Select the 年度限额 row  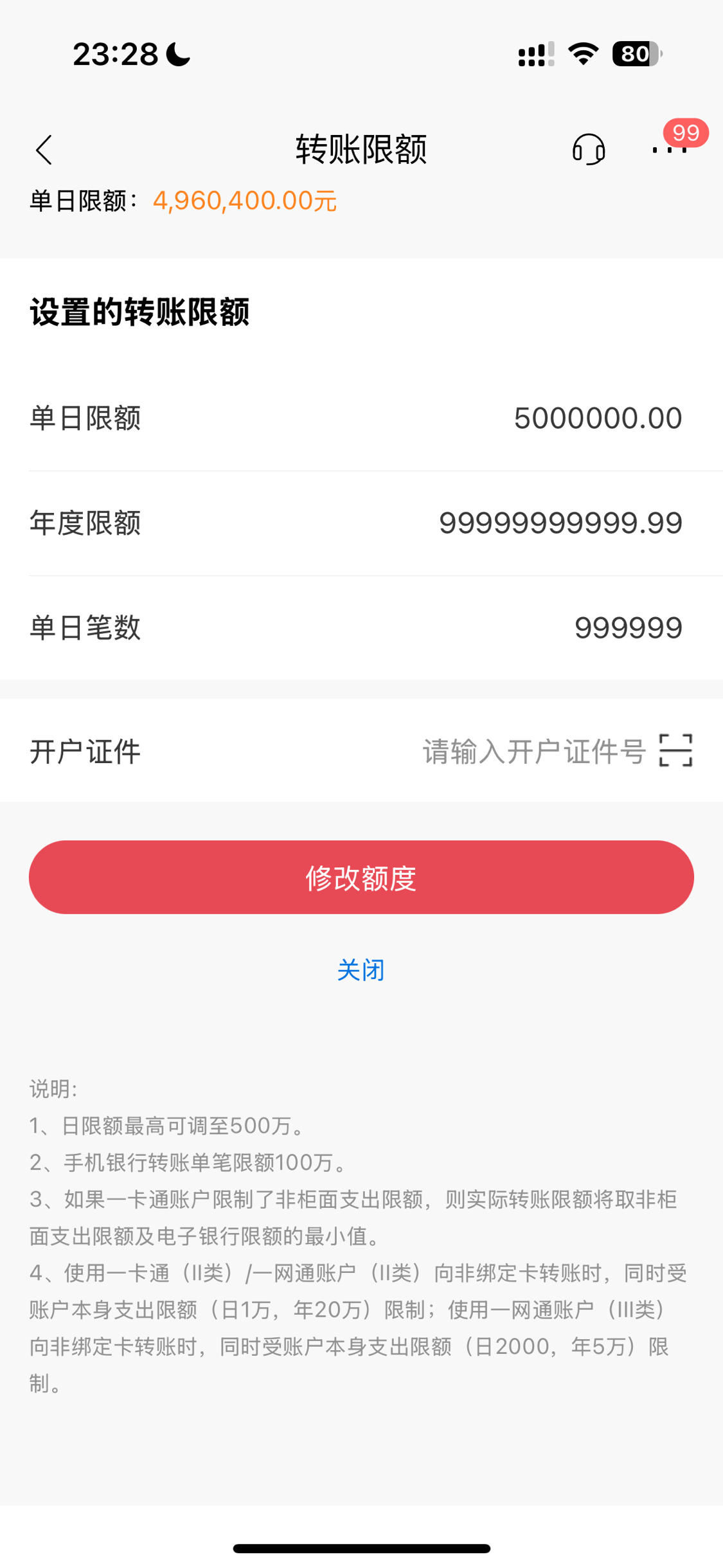coord(361,523)
